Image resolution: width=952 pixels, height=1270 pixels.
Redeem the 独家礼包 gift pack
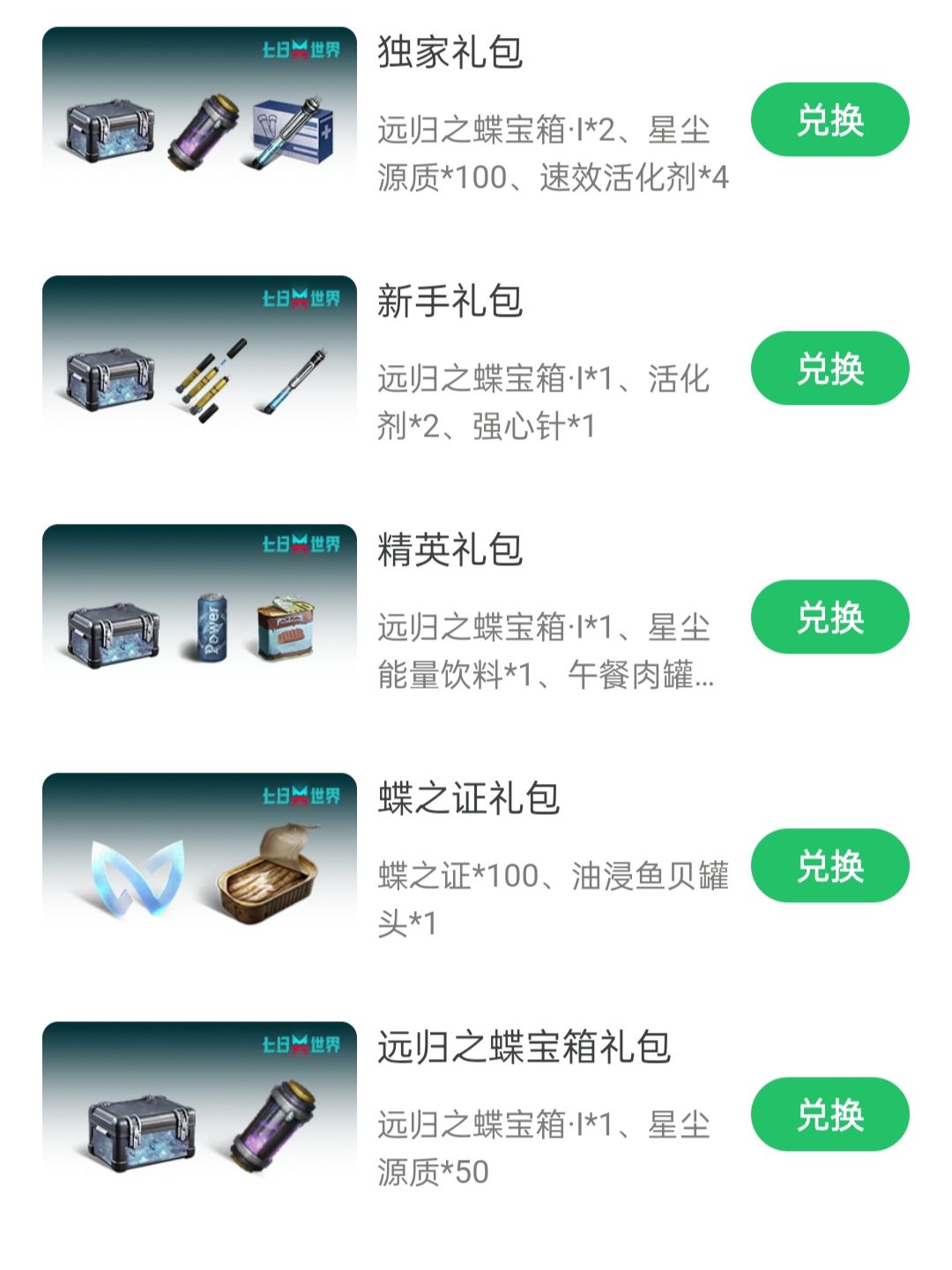point(829,120)
